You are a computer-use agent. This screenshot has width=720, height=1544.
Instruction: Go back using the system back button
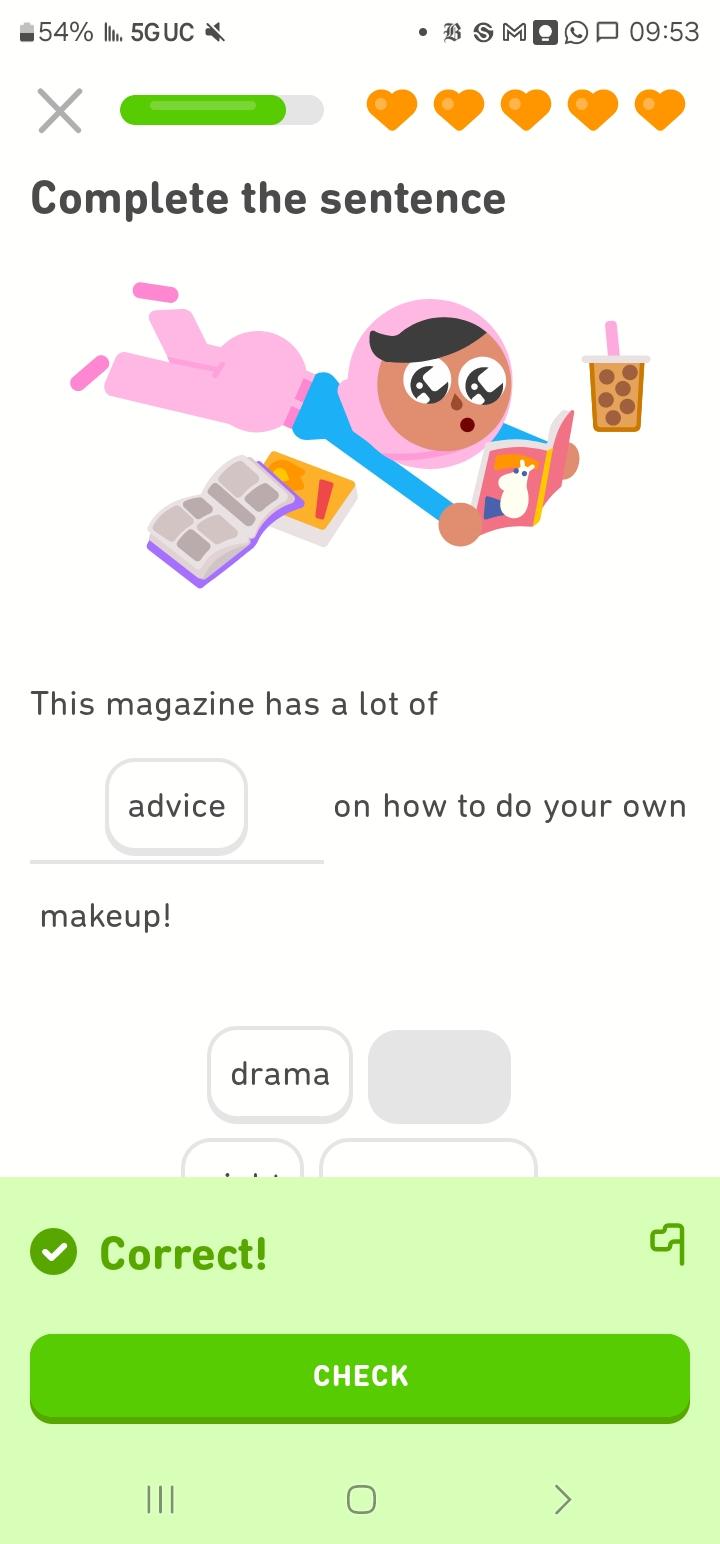(562, 1499)
